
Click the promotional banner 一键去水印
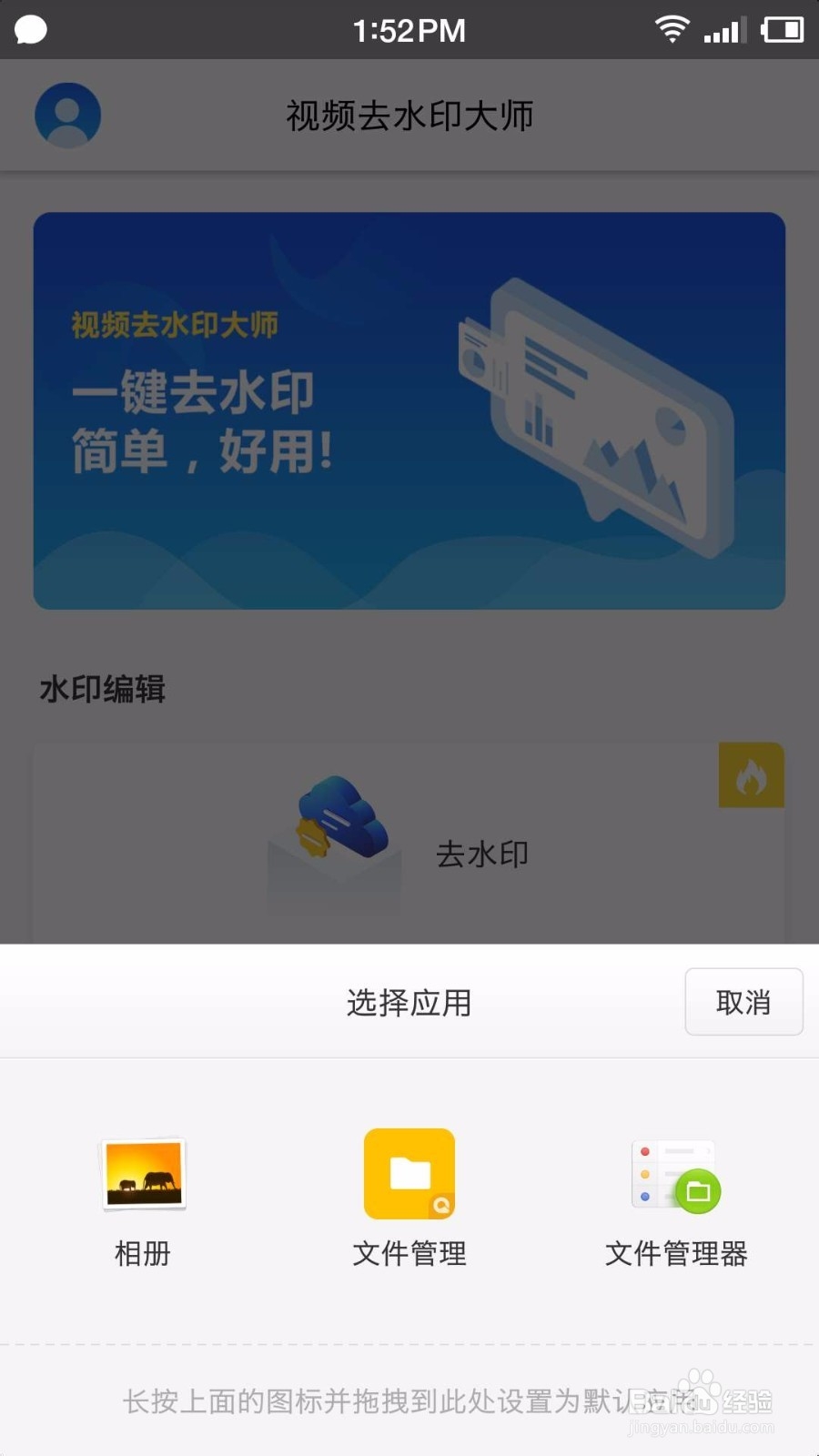click(408, 409)
